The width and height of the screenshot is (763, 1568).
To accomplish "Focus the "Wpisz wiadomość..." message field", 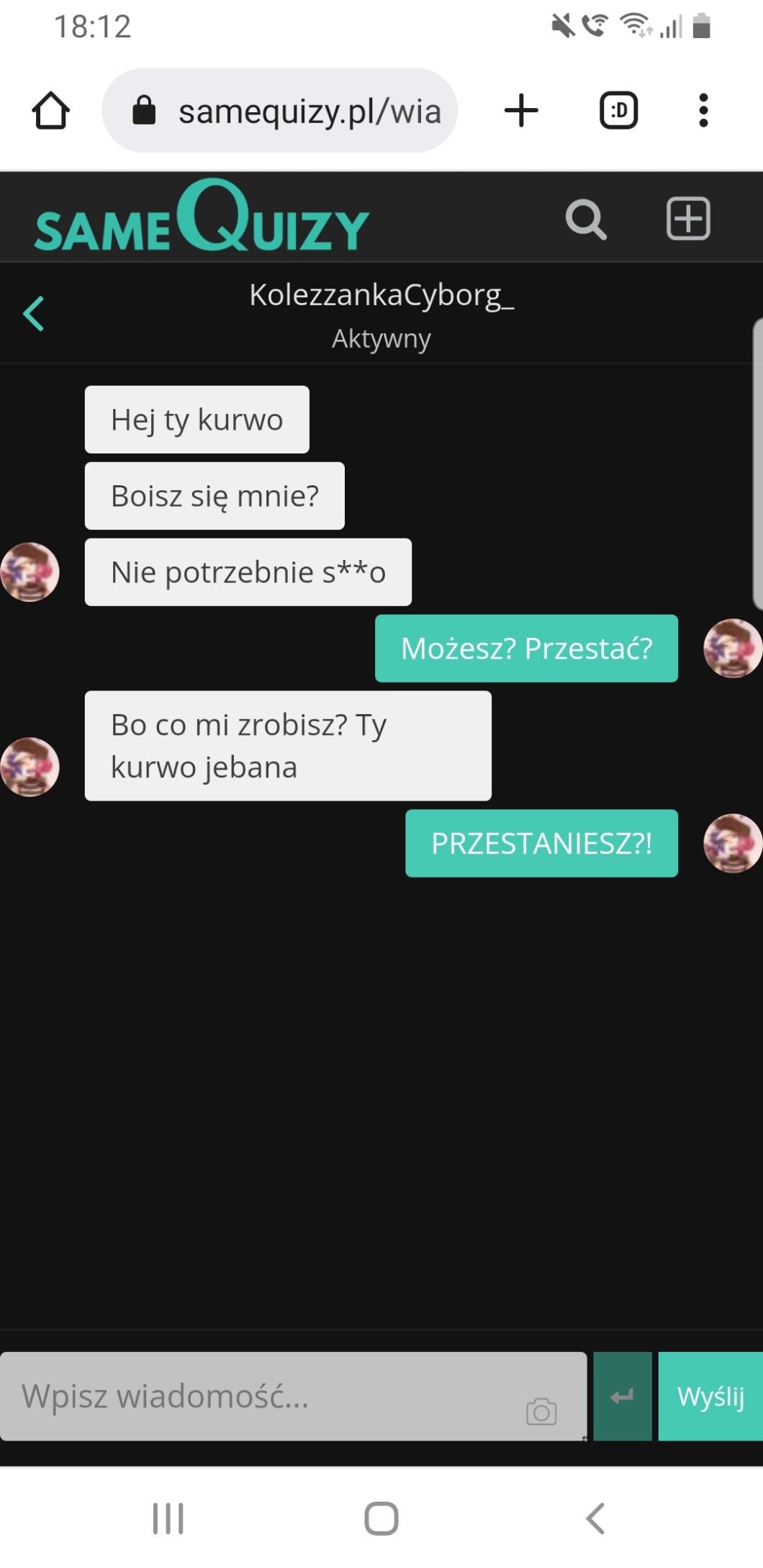I will pyautogui.click(x=266, y=1396).
